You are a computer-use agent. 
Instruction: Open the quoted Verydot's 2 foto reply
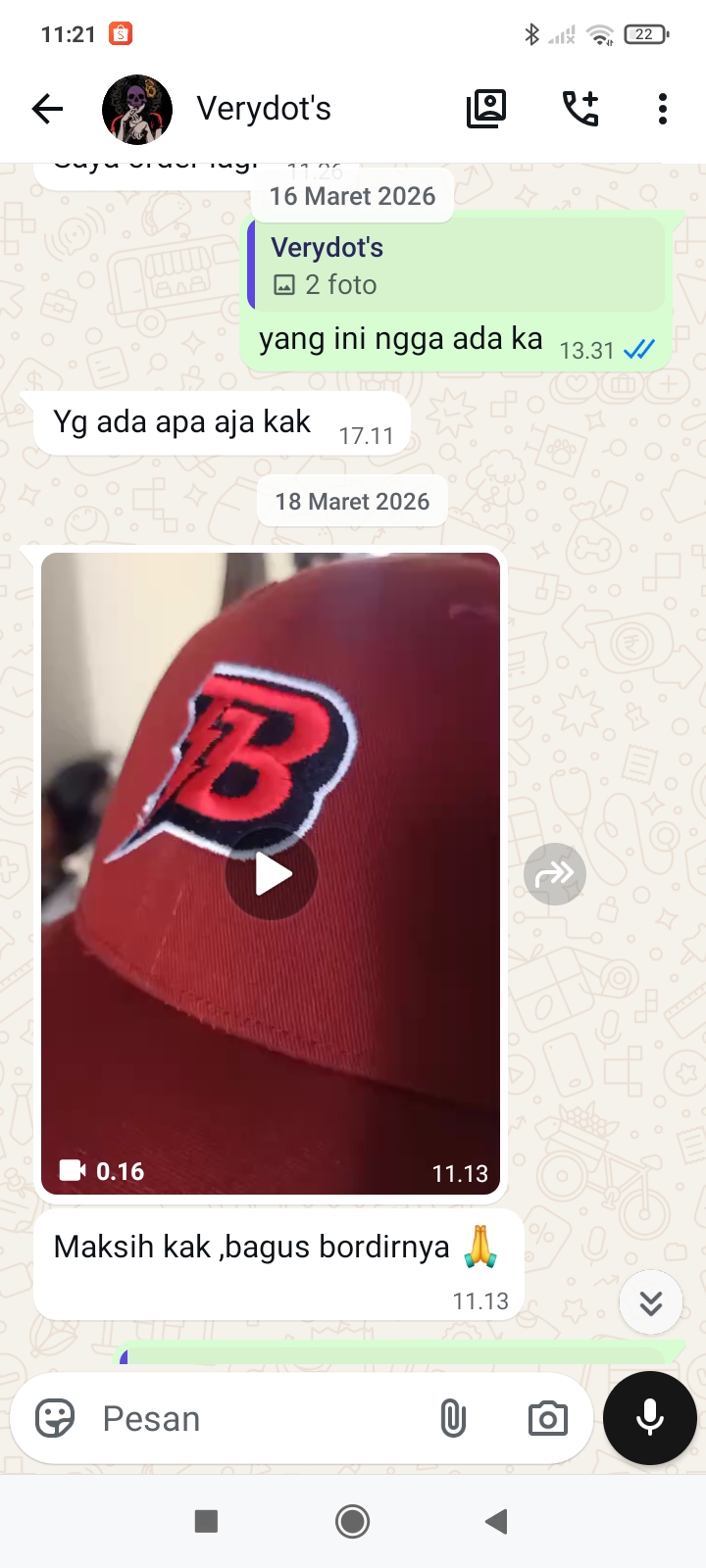(x=457, y=266)
